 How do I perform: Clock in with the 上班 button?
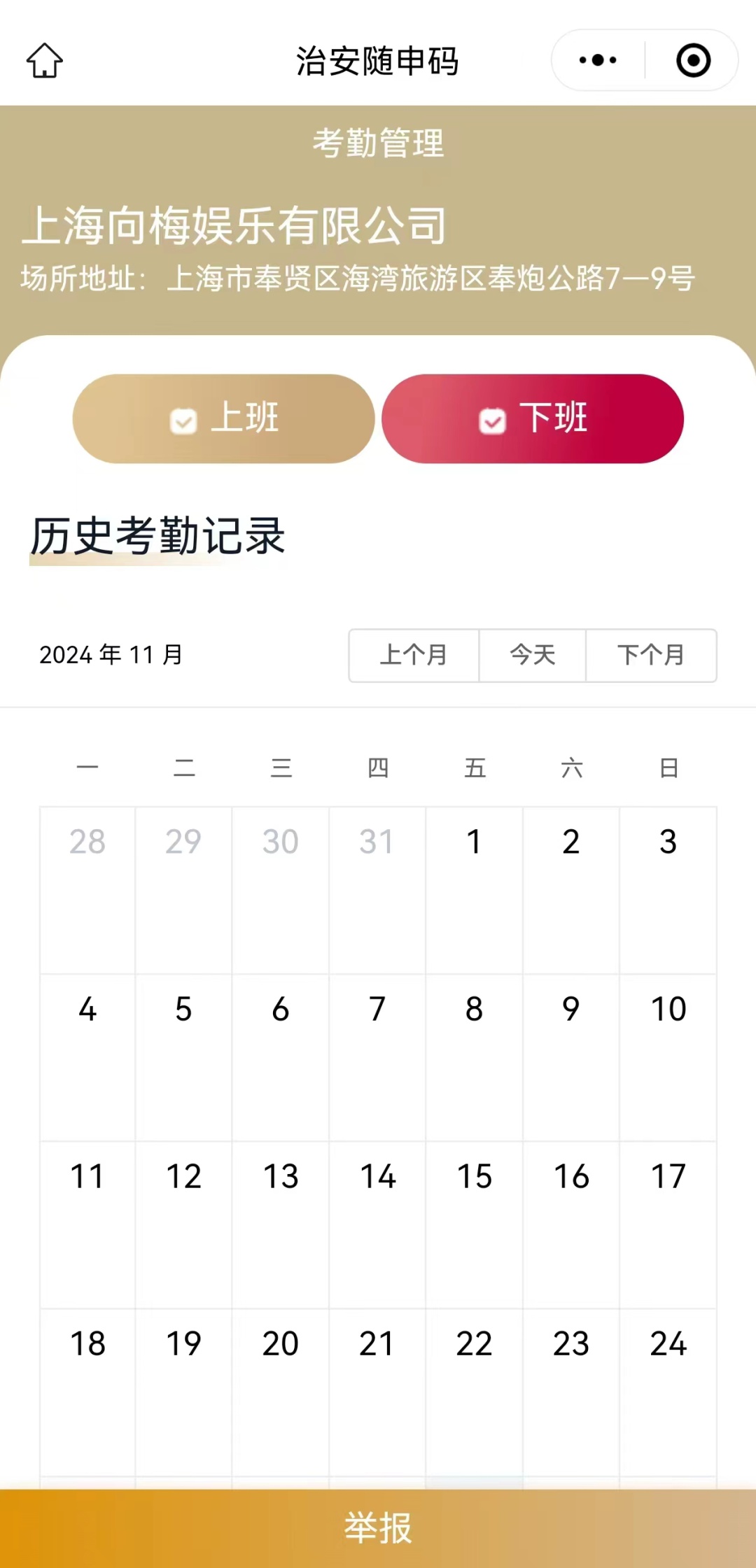pos(224,418)
